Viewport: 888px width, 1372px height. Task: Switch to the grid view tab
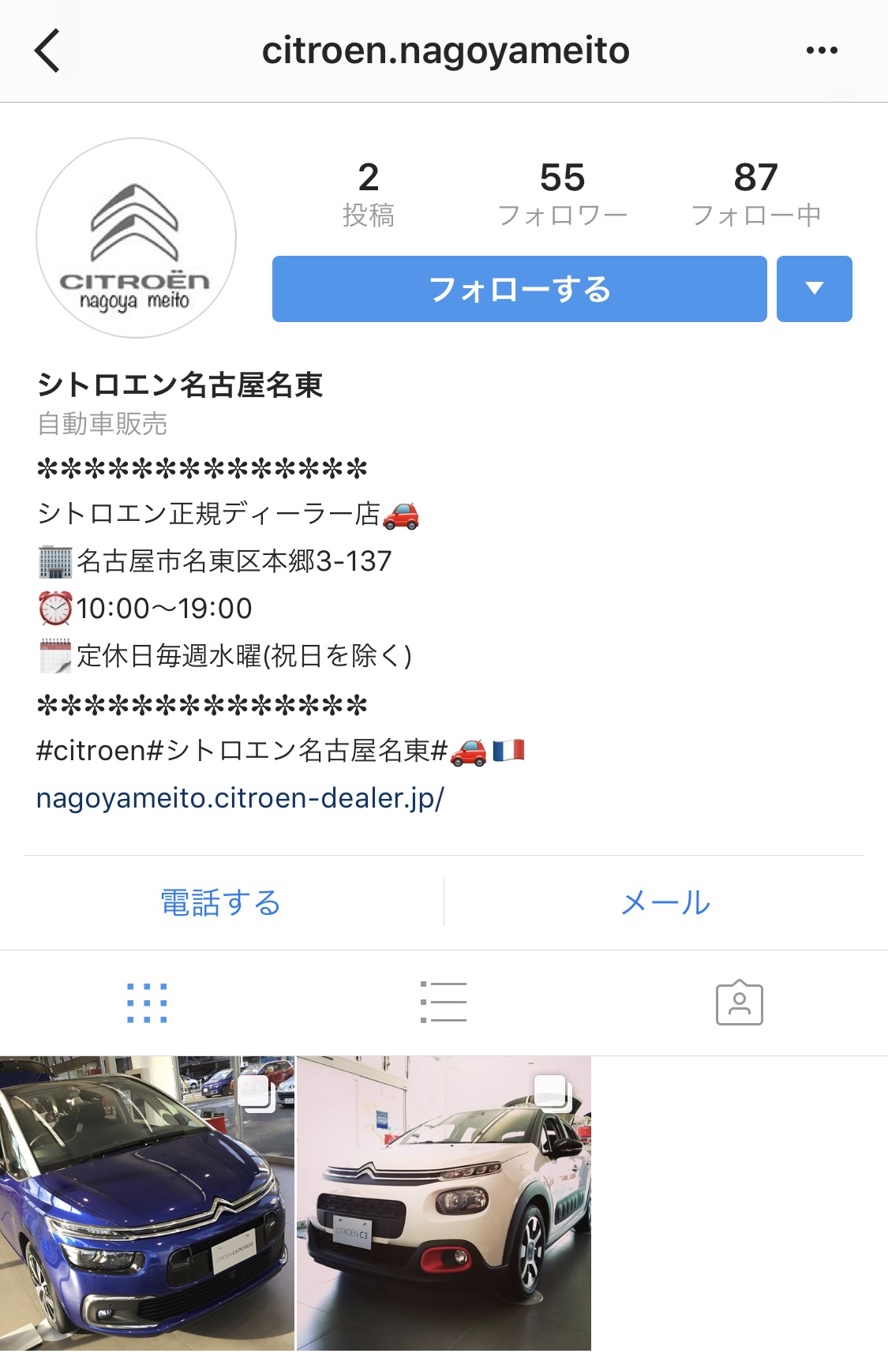pos(148,1003)
